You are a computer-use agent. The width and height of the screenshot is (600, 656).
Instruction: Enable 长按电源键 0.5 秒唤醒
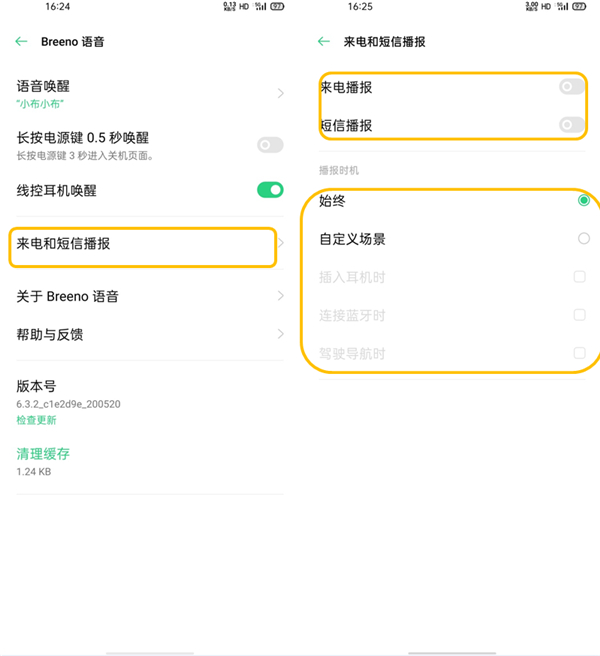click(x=270, y=145)
